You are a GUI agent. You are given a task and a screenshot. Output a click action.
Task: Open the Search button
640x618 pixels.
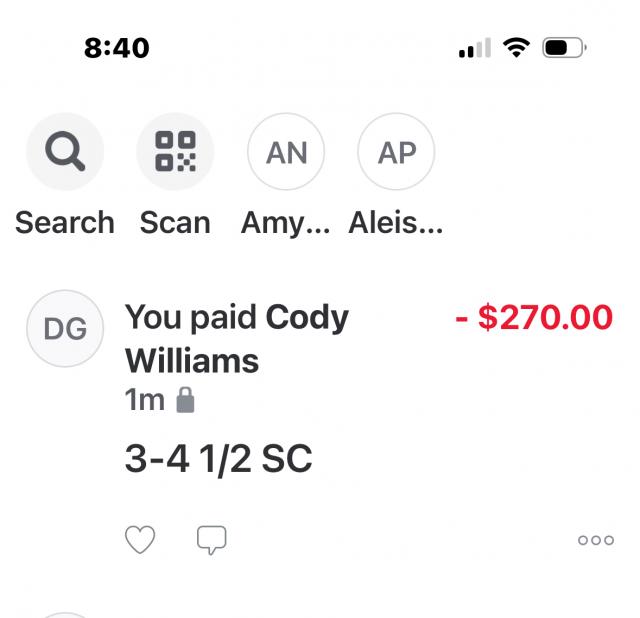coord(65,153)
